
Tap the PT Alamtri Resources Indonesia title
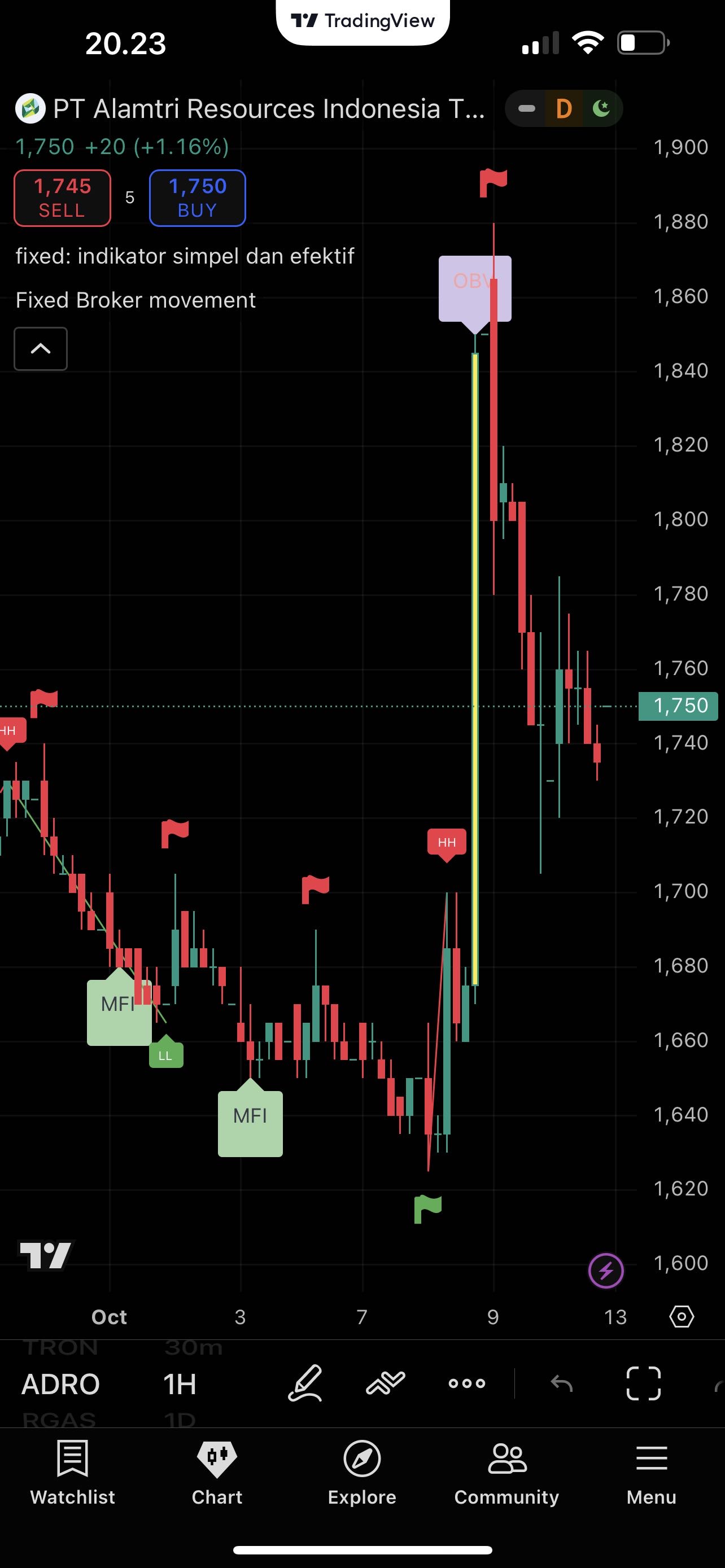(x=268, y=109)
